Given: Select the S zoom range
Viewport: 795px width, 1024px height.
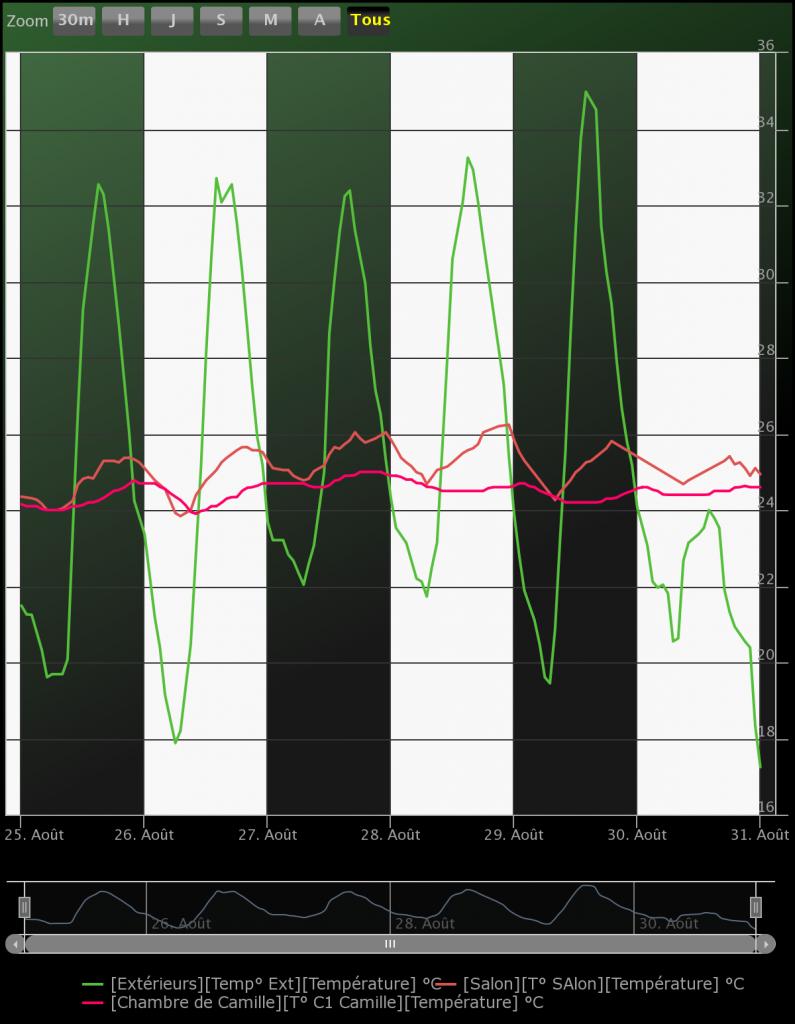Looking at the screenshot, I should tap(221, 20).
